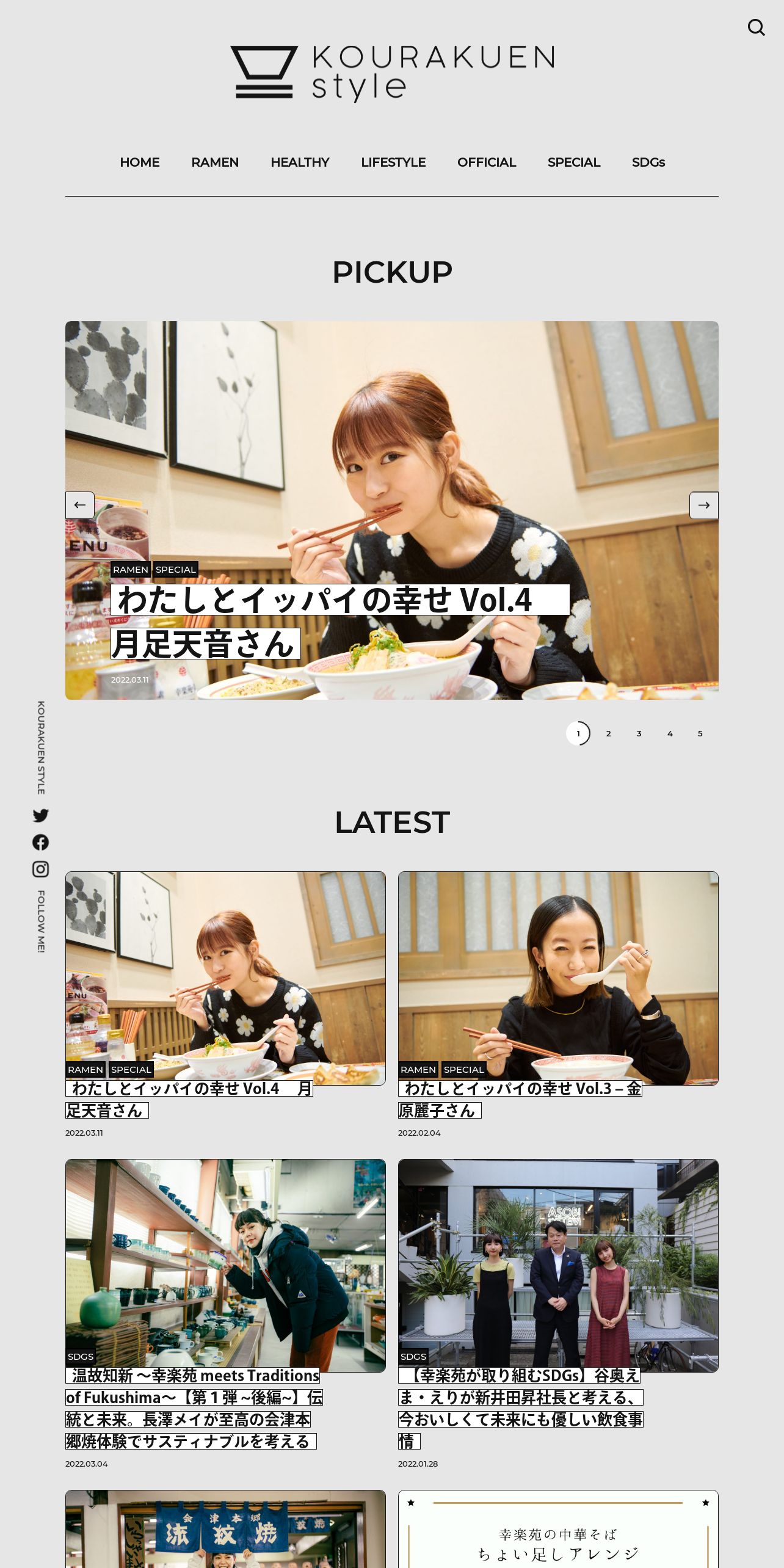The width and height of the screenshot is (784, 1568).
Task: Open the HEALTHY category
Action: click(x=300, y=162)
